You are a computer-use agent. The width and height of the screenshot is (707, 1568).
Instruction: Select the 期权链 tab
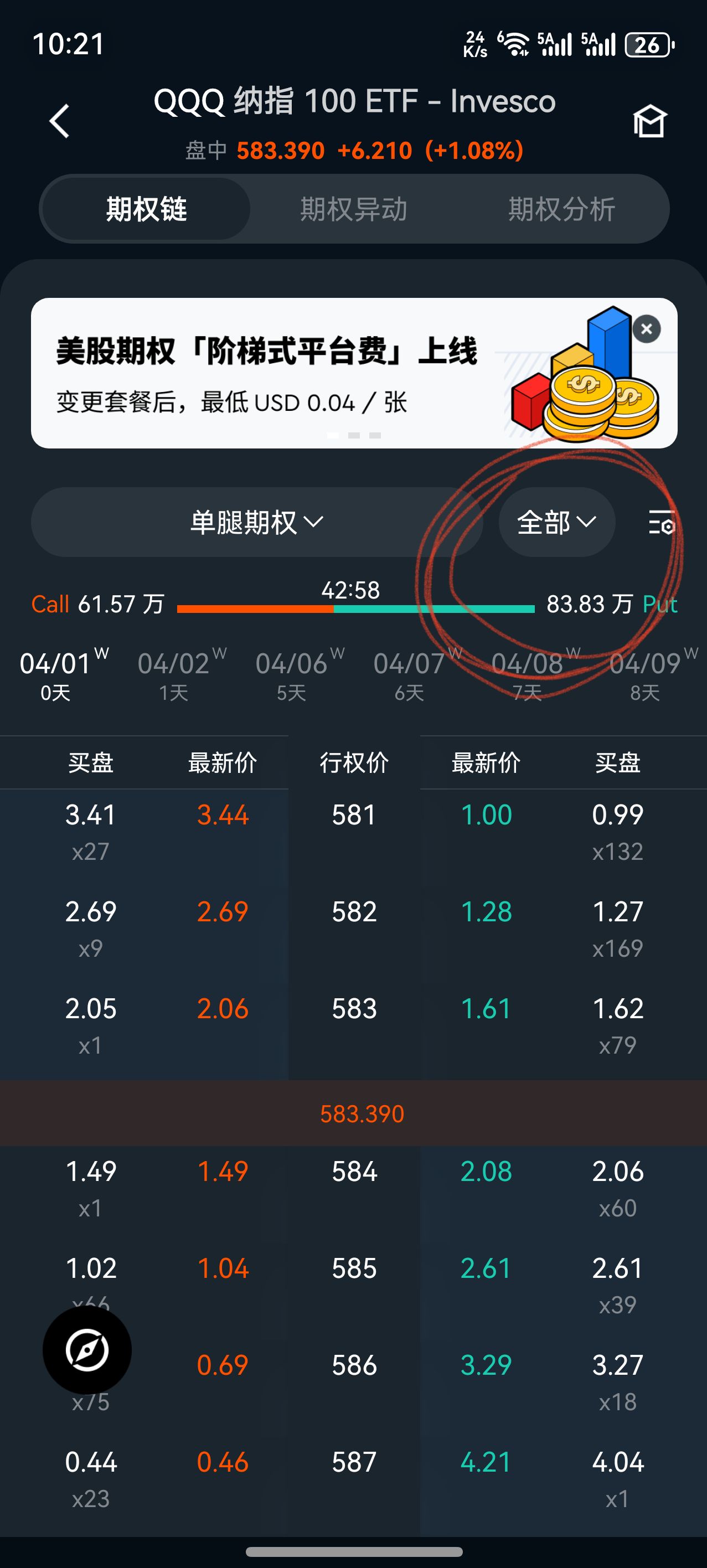click(x=146, y=209)
